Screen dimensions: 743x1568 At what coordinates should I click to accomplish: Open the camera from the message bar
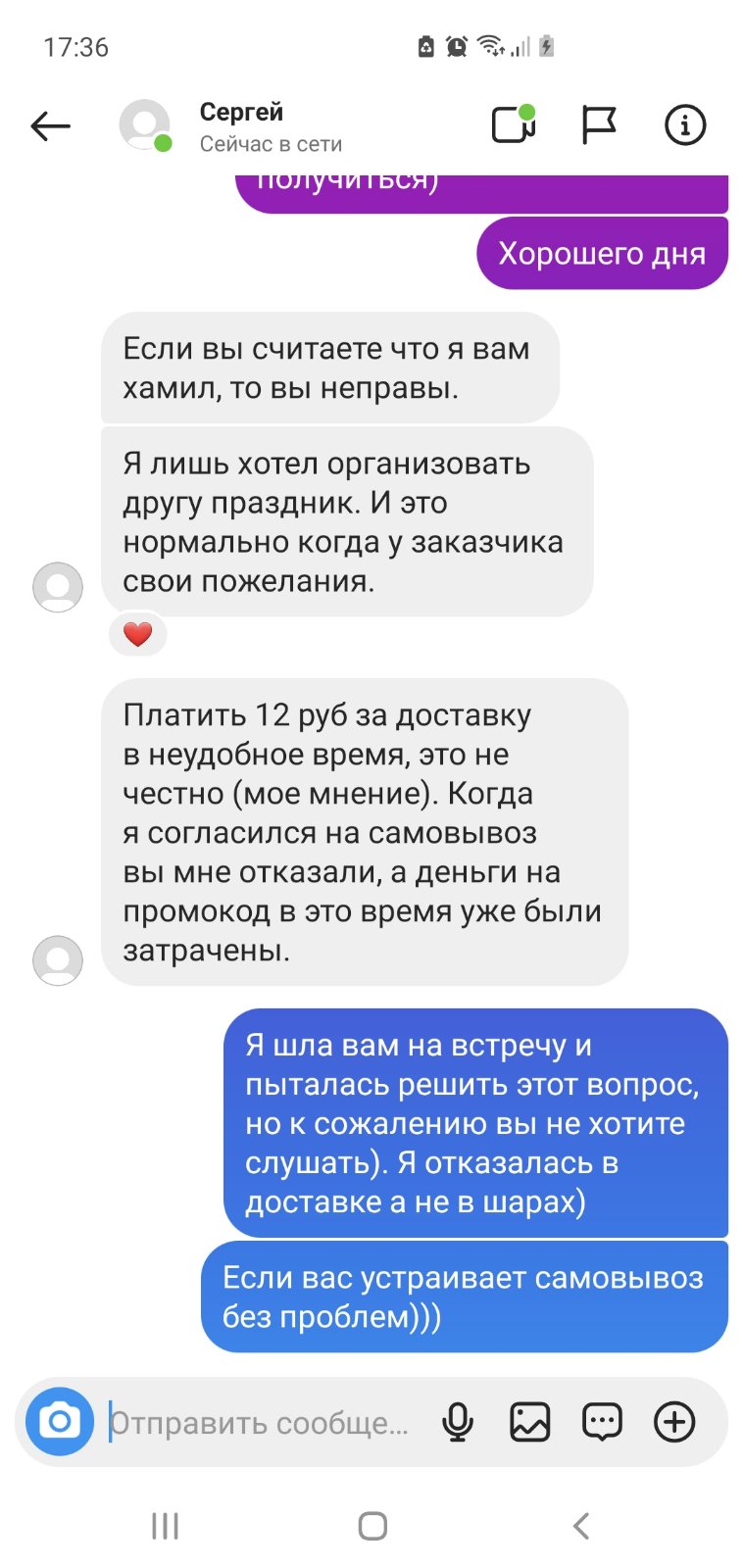(x=60, y=1421)
